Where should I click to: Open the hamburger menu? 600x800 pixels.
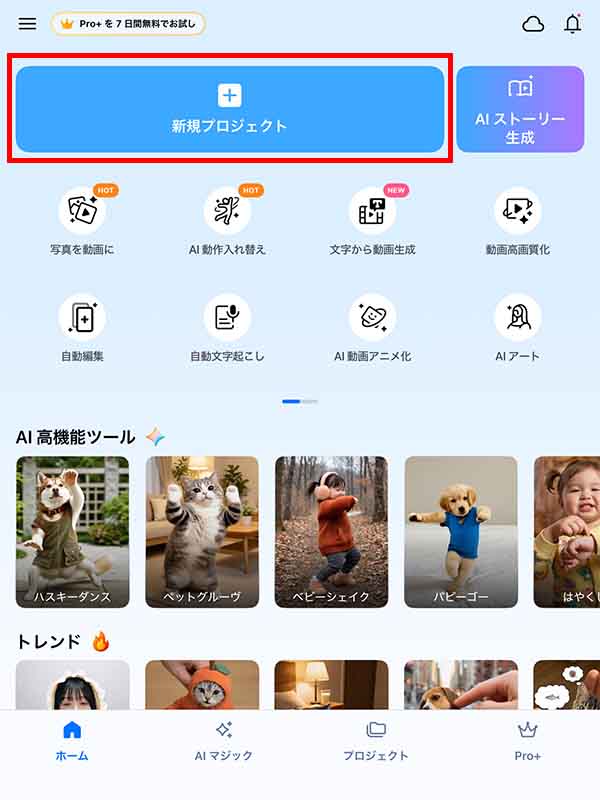pyautogui.click(x=27, y=24)
